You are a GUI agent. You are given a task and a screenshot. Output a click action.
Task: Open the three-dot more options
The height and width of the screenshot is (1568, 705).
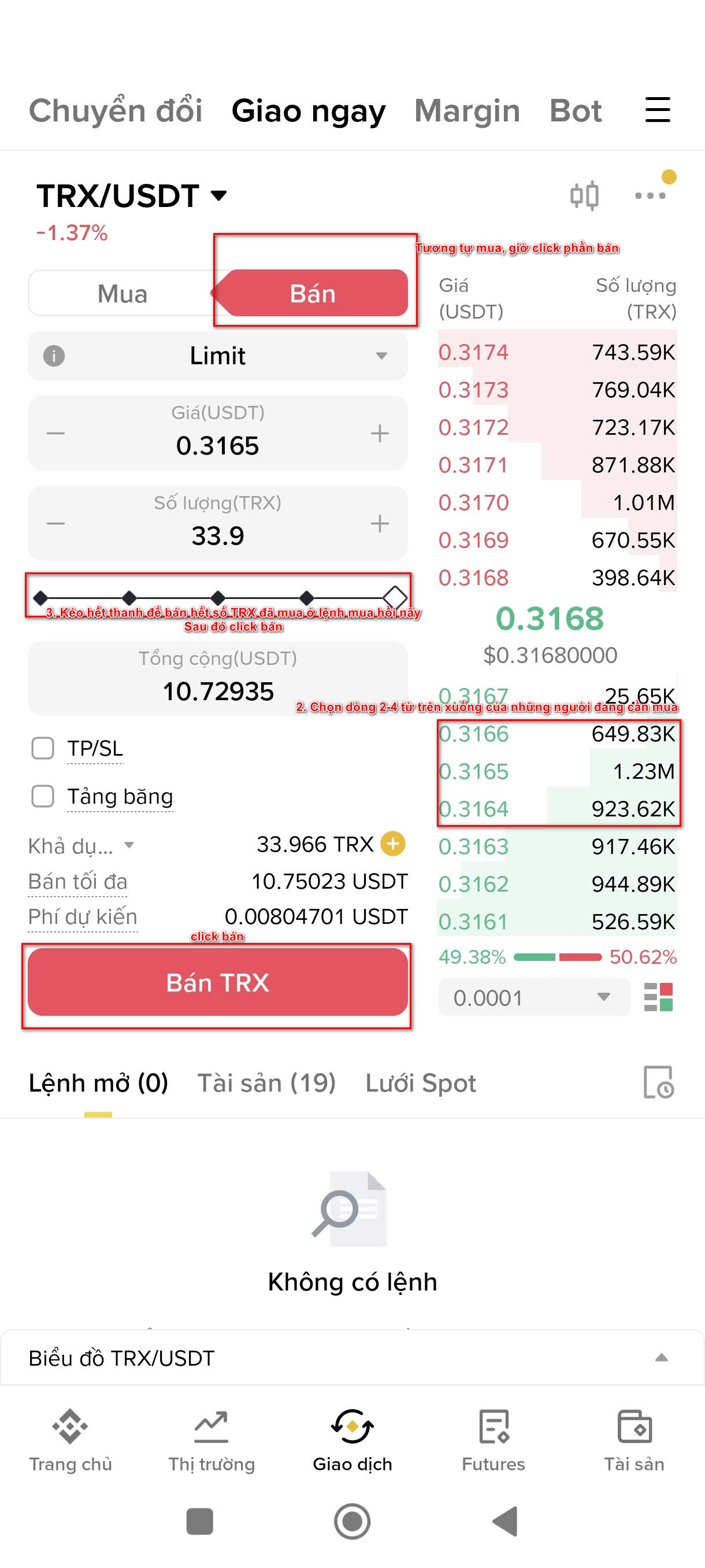(650, 196)
